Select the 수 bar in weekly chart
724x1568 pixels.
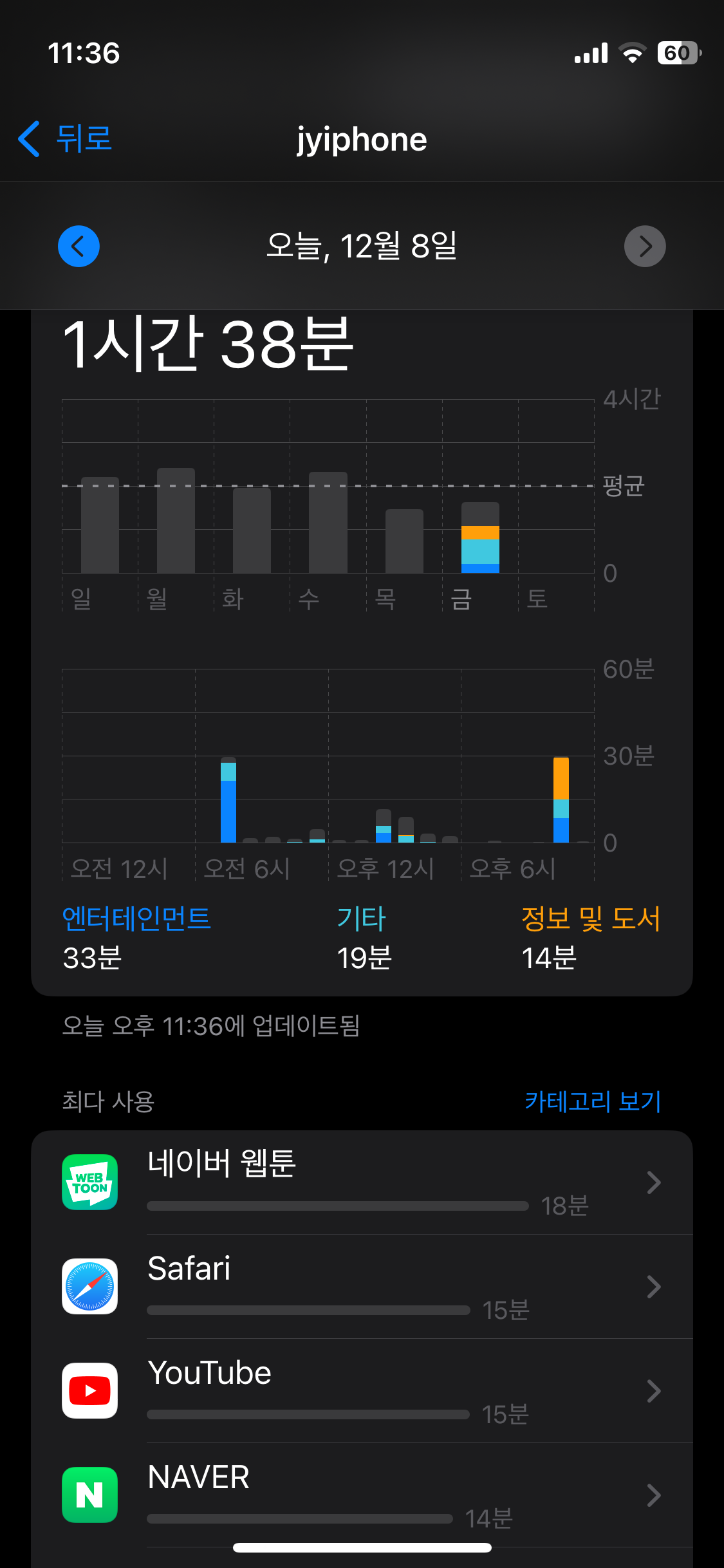point(328,523)
